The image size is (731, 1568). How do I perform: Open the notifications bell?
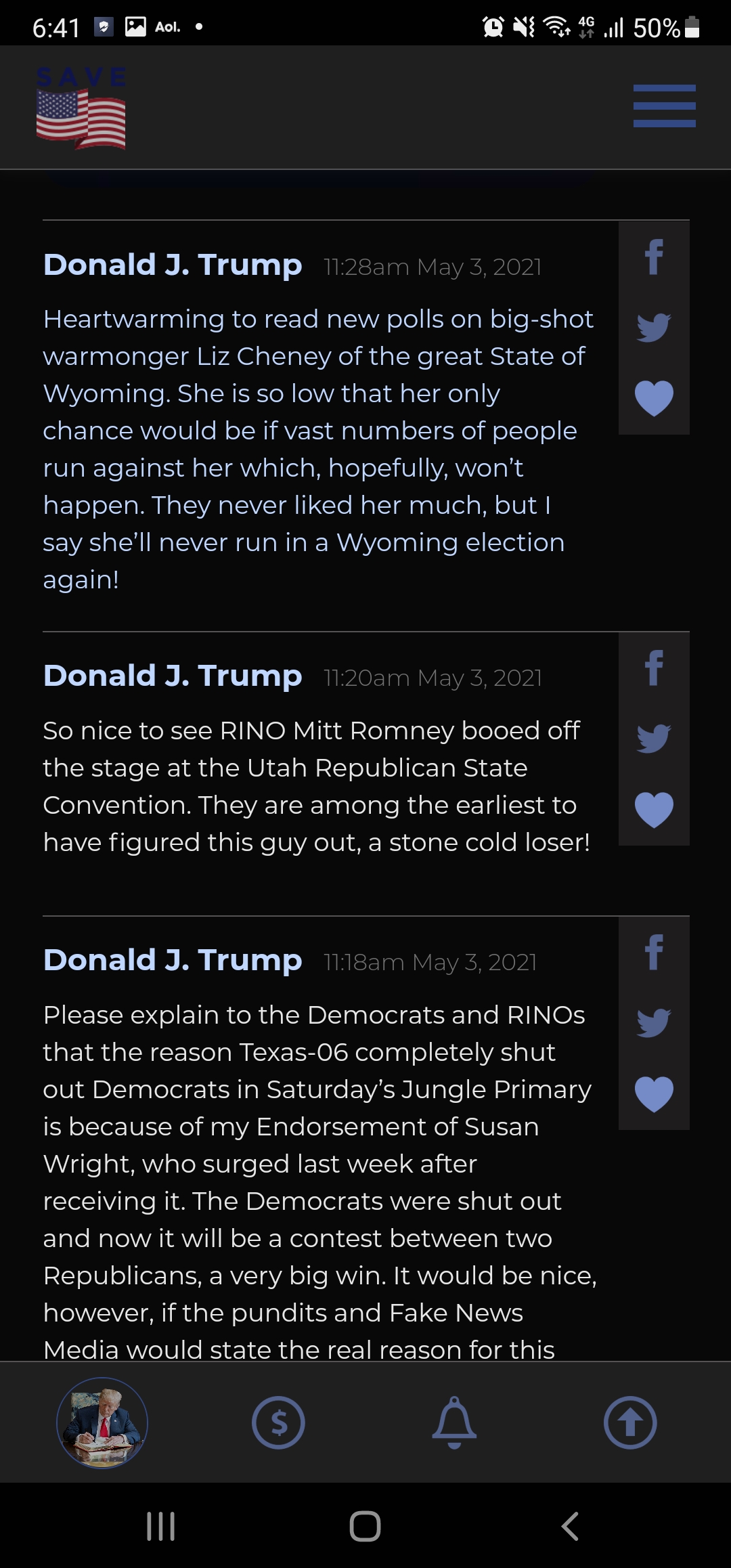click(454, 1422)
